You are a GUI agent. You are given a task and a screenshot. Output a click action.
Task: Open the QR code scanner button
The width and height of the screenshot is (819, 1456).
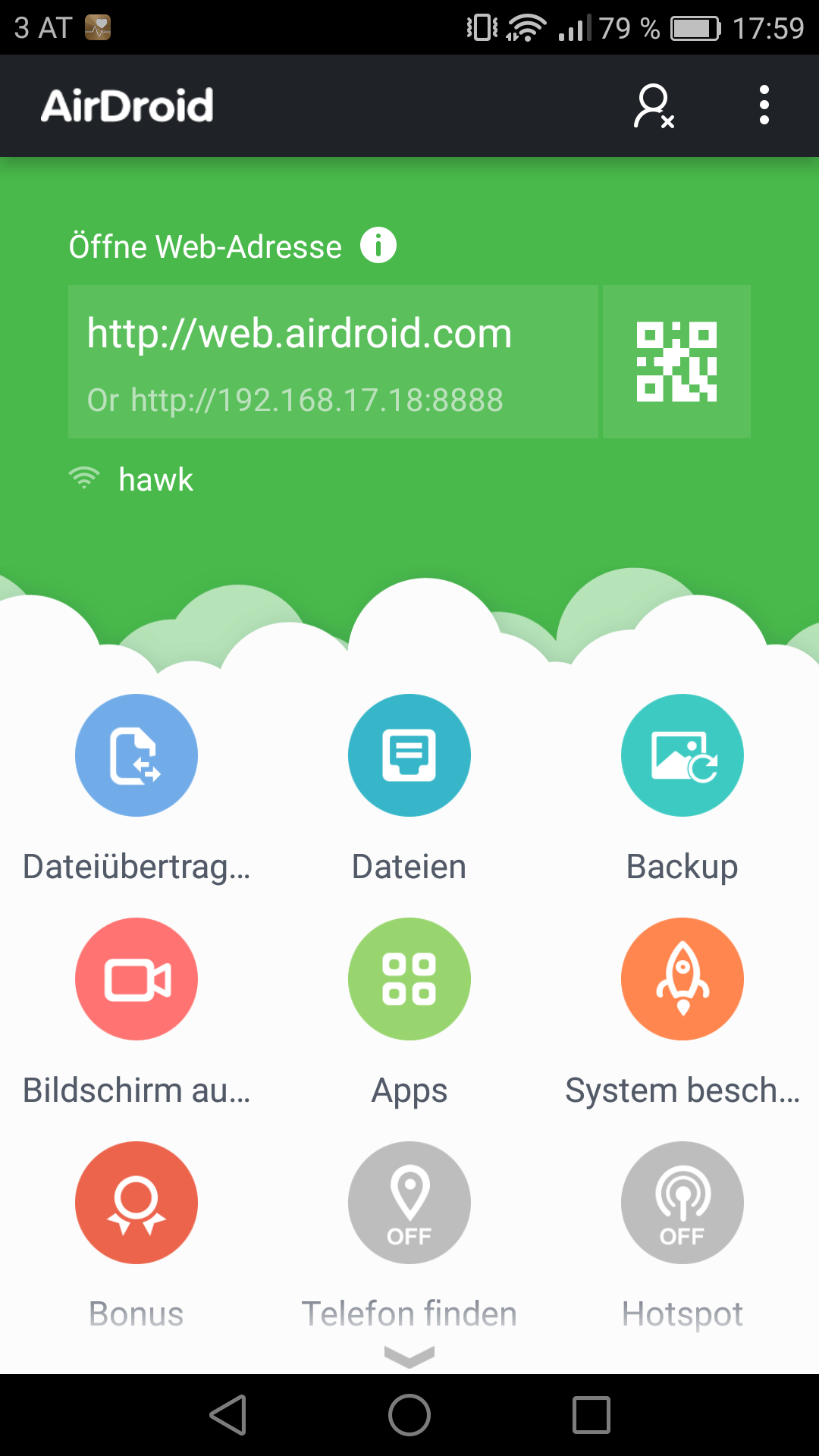(x=676, y=362)
